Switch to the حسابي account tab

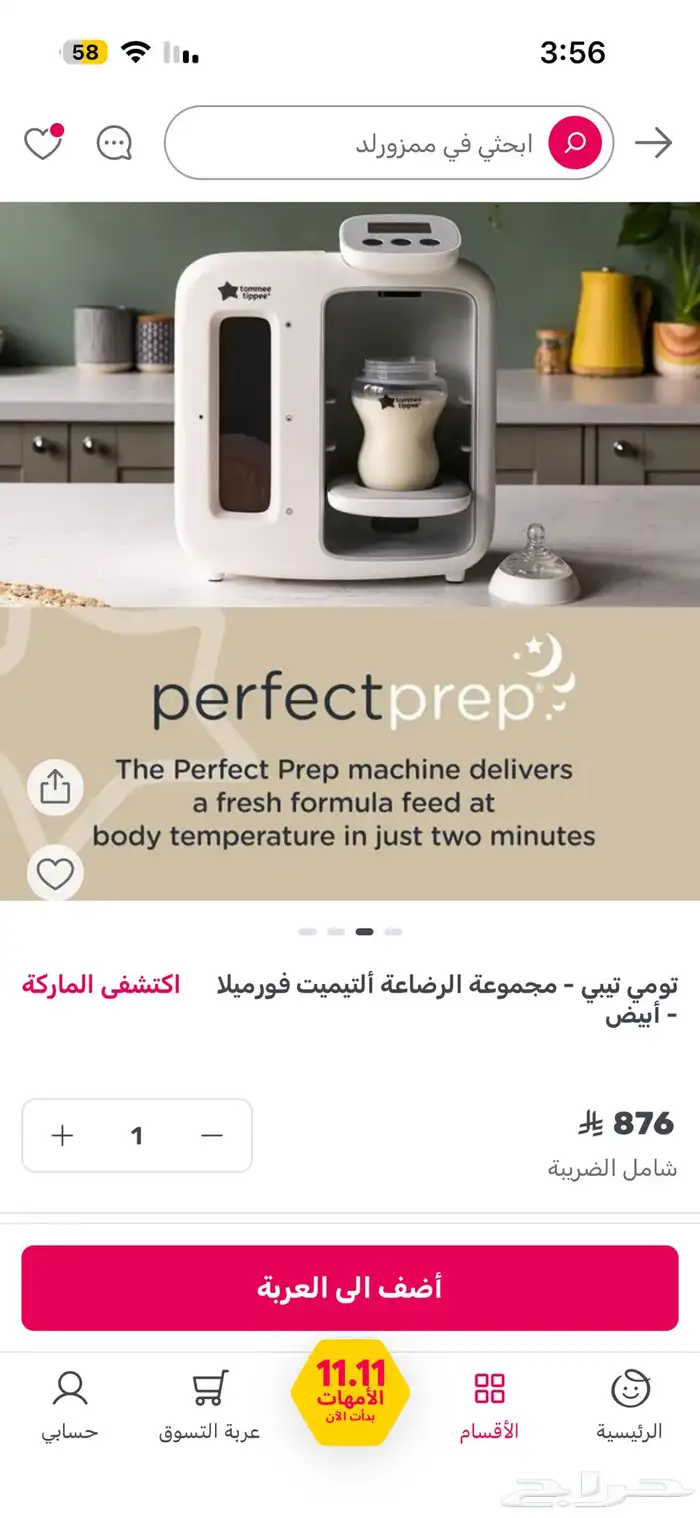(x=70, y=1405)
